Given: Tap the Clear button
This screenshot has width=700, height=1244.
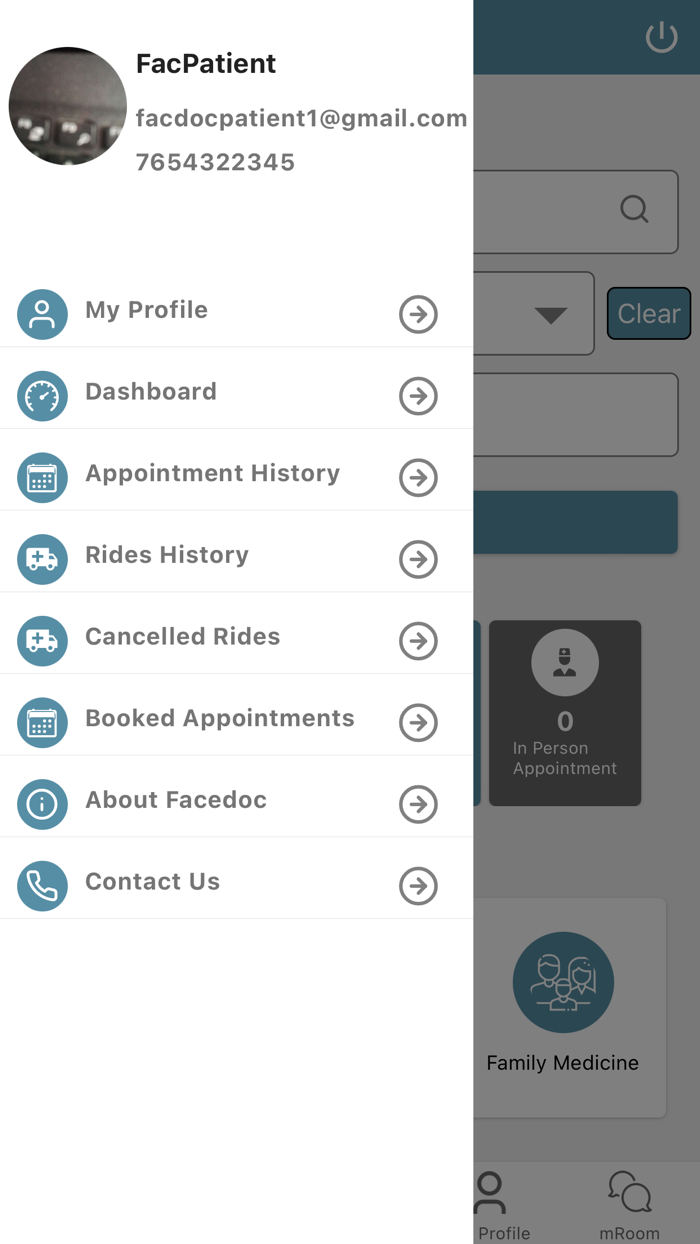Looking at the screenshot, I should point(649,313).
